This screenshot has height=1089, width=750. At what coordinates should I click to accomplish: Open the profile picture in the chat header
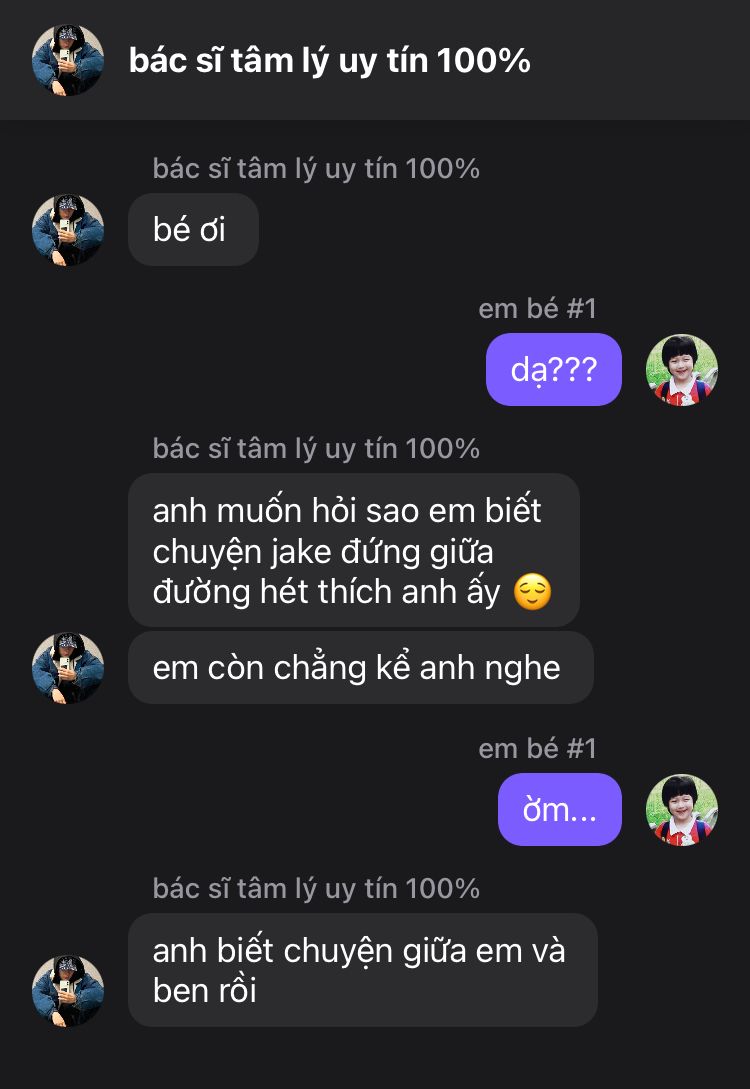tap(68, 61)
